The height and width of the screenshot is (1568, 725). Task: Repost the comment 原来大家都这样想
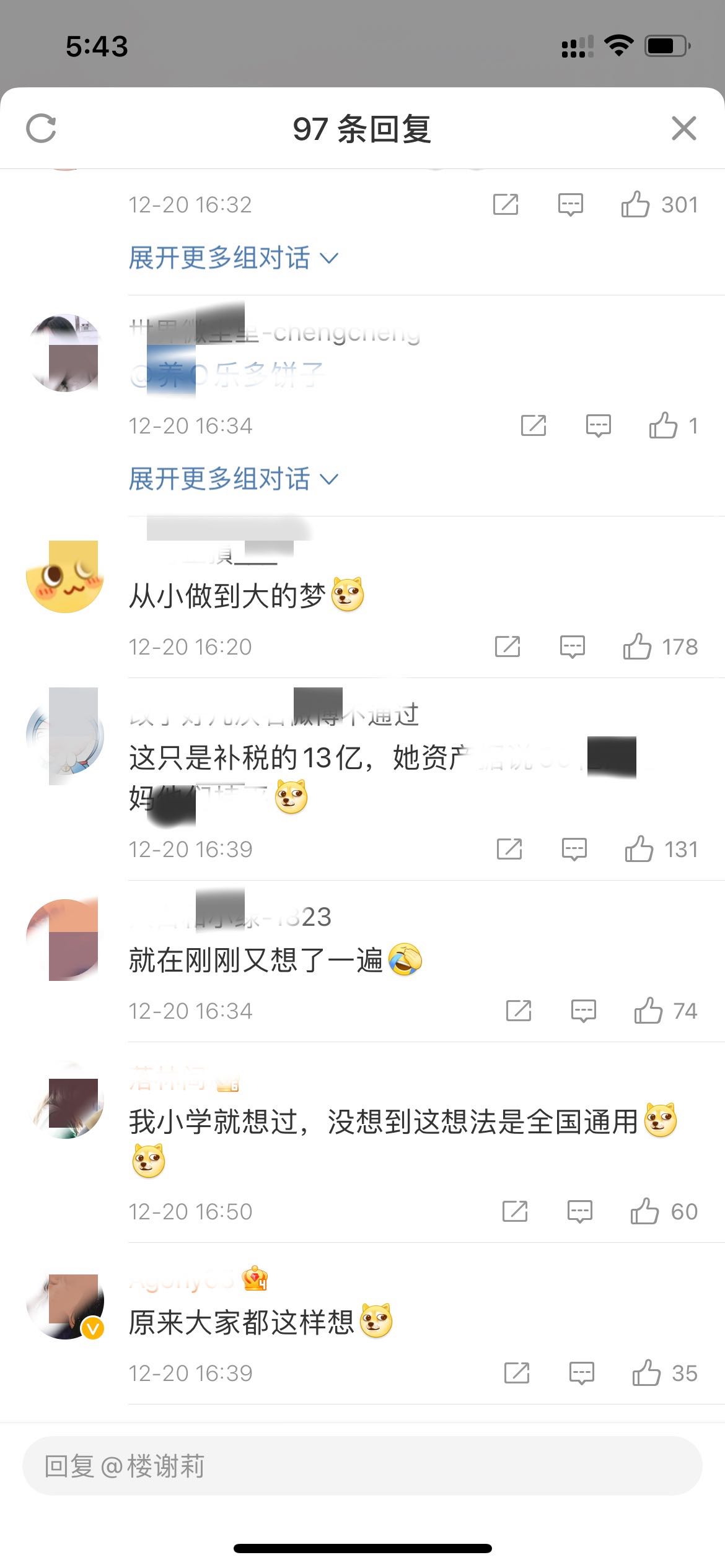[517, 1373]
